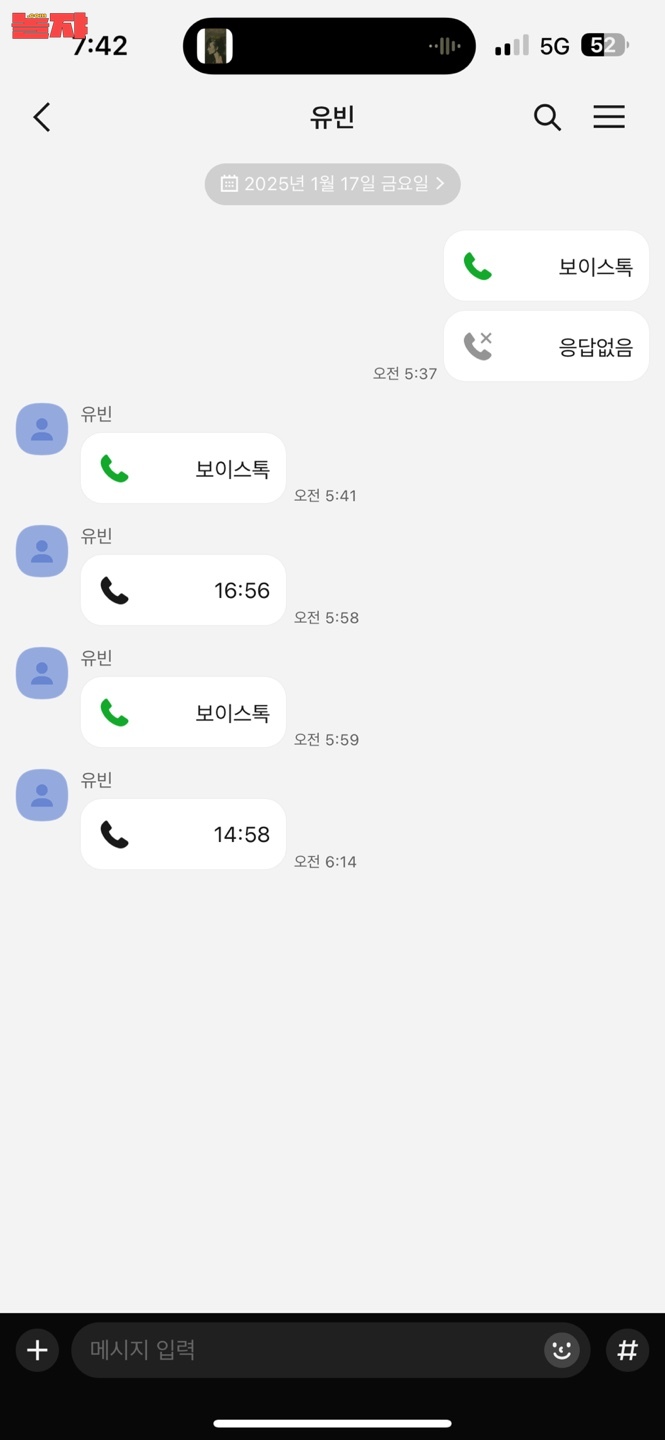Search within this chat
This screenshot has height=1440, width=665.
point(547,117)
